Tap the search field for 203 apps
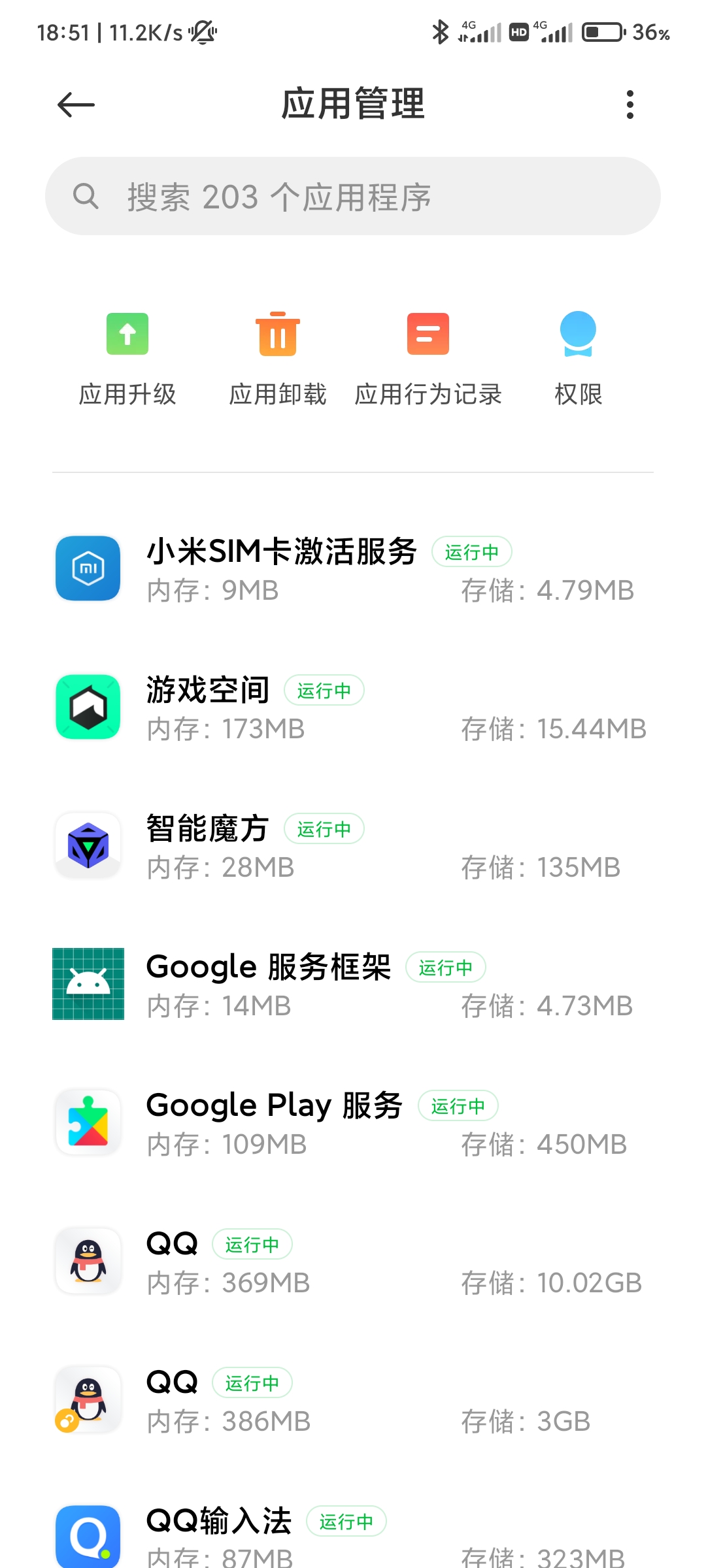706x1568 pixels. pyautogui.click(x=353, y=196)
